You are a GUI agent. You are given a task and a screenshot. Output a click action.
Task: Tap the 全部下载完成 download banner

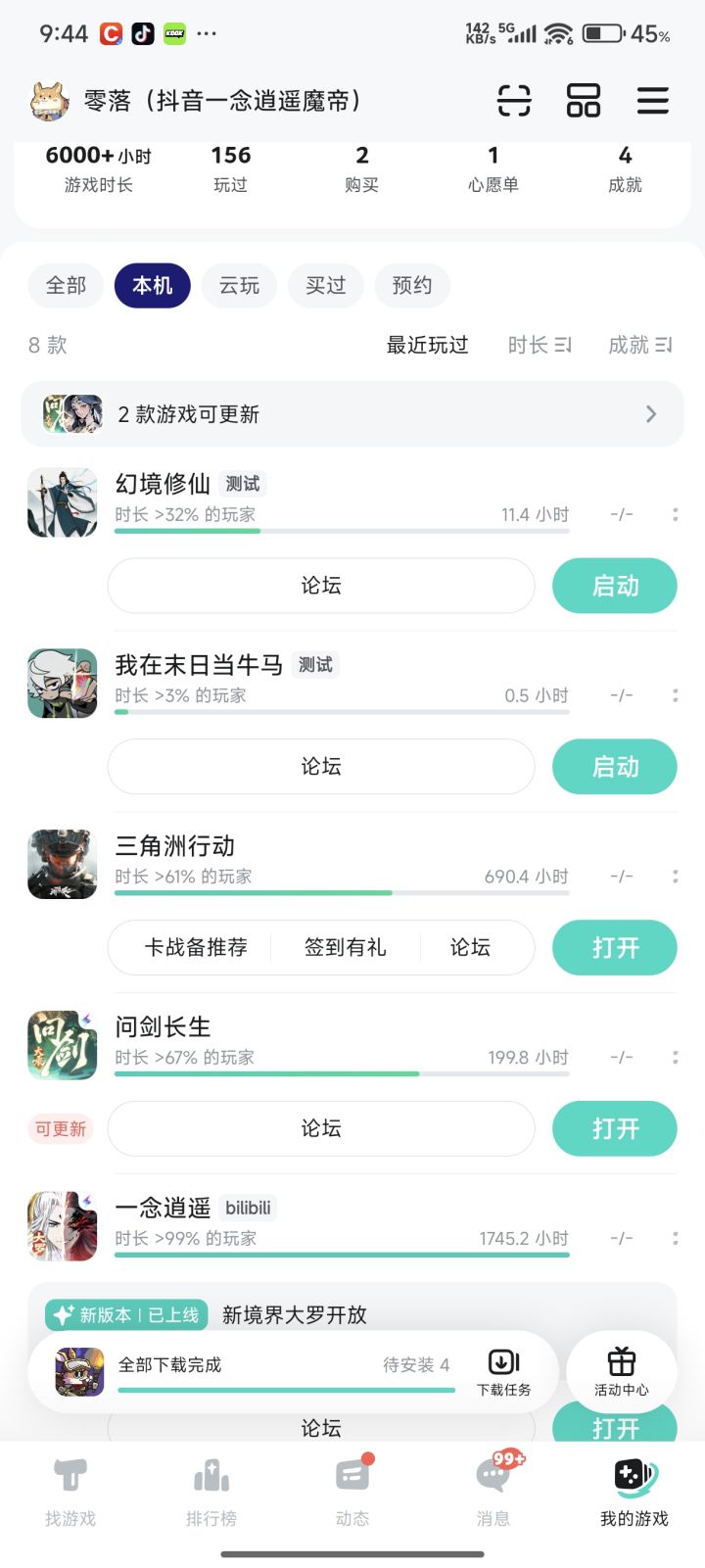(245, 1365)
